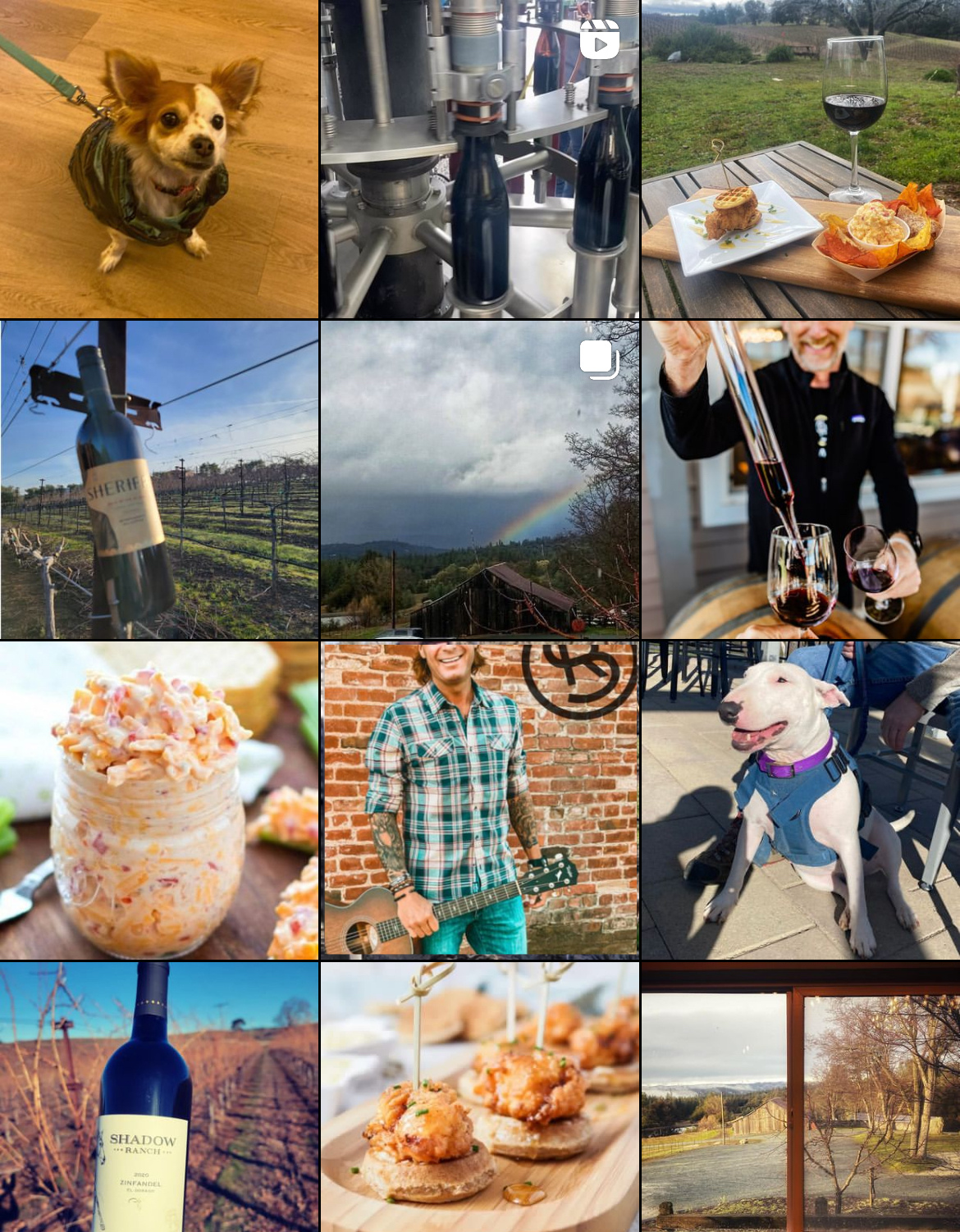Open the white bull terrier post
This screenshot has height=1232, width=960.
click(801, 801)
